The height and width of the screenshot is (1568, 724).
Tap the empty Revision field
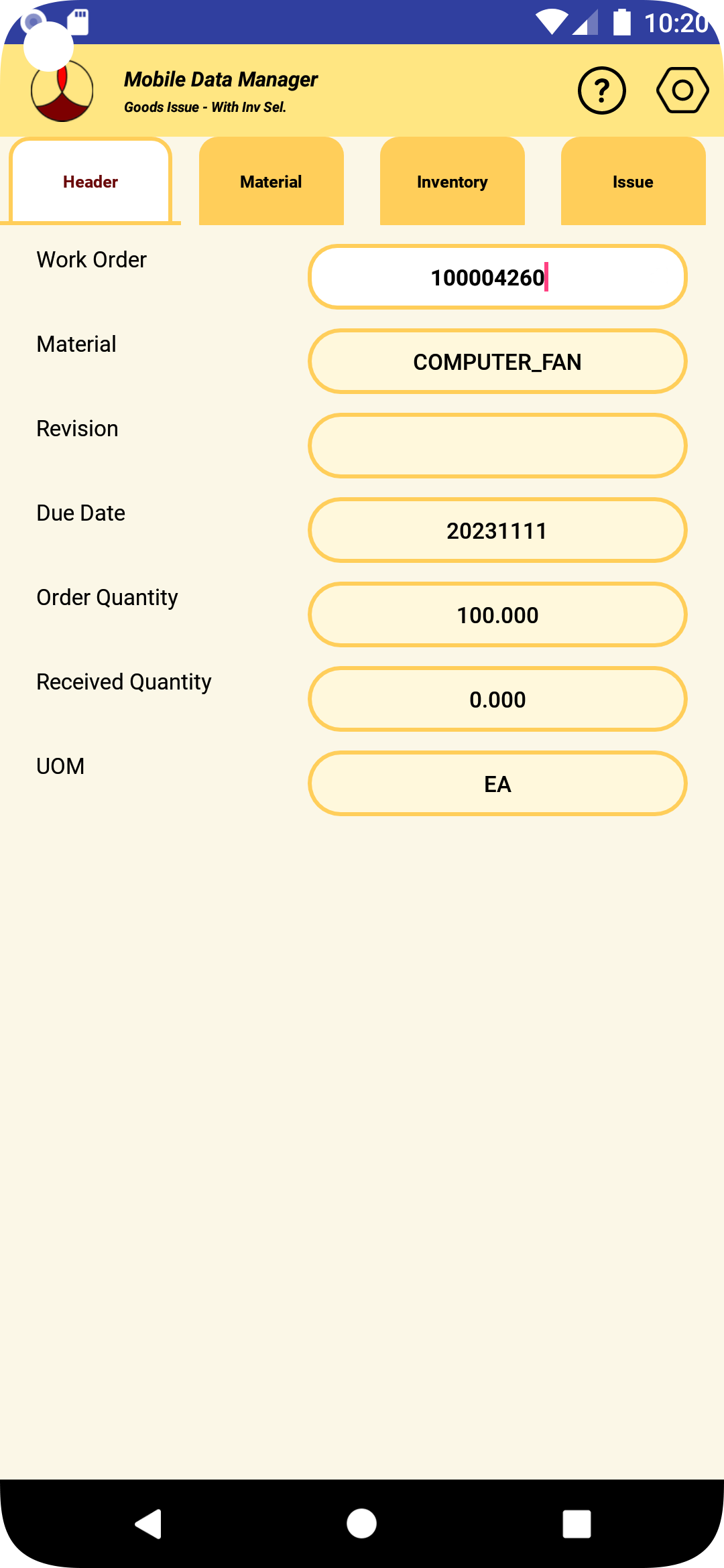(497, 446)
